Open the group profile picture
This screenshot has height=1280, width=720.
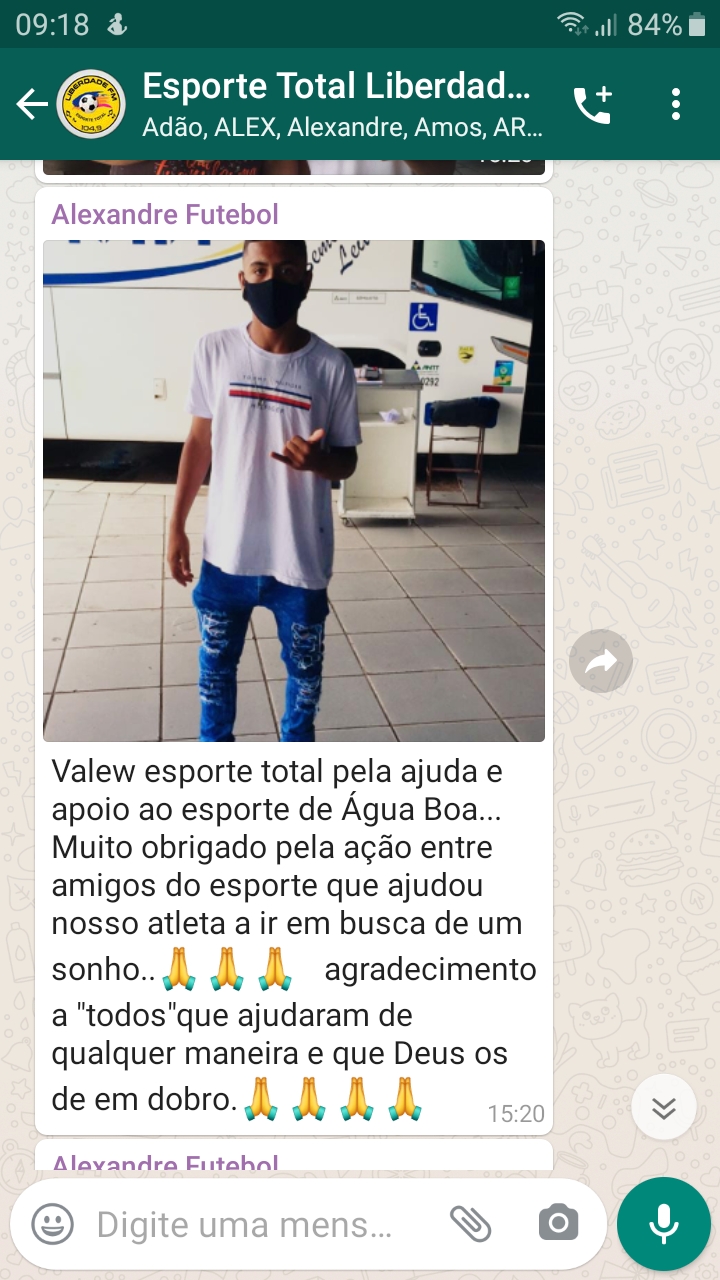point(91,104)
